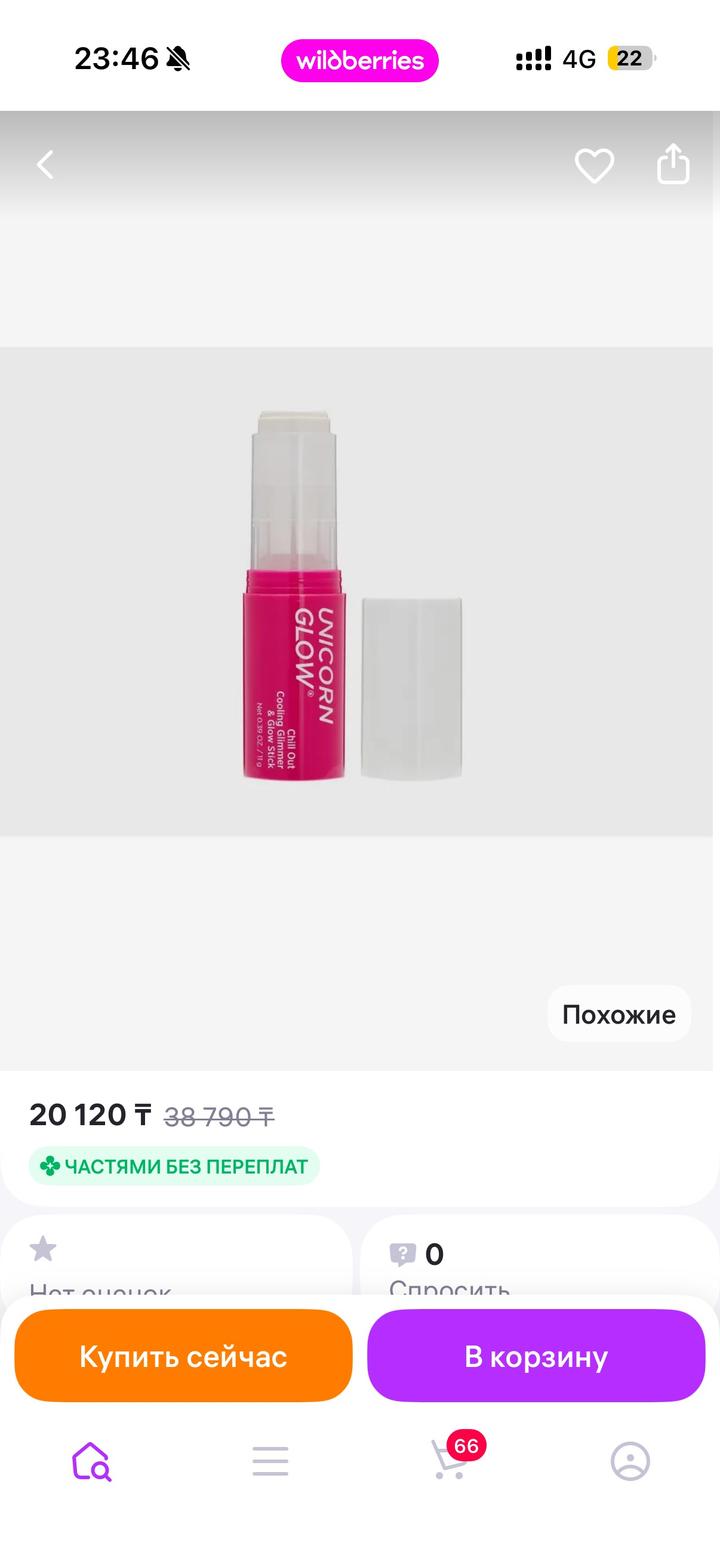720x1565 pixels.
Task: Add item with В корзину button
Action: pos(536,1355)
